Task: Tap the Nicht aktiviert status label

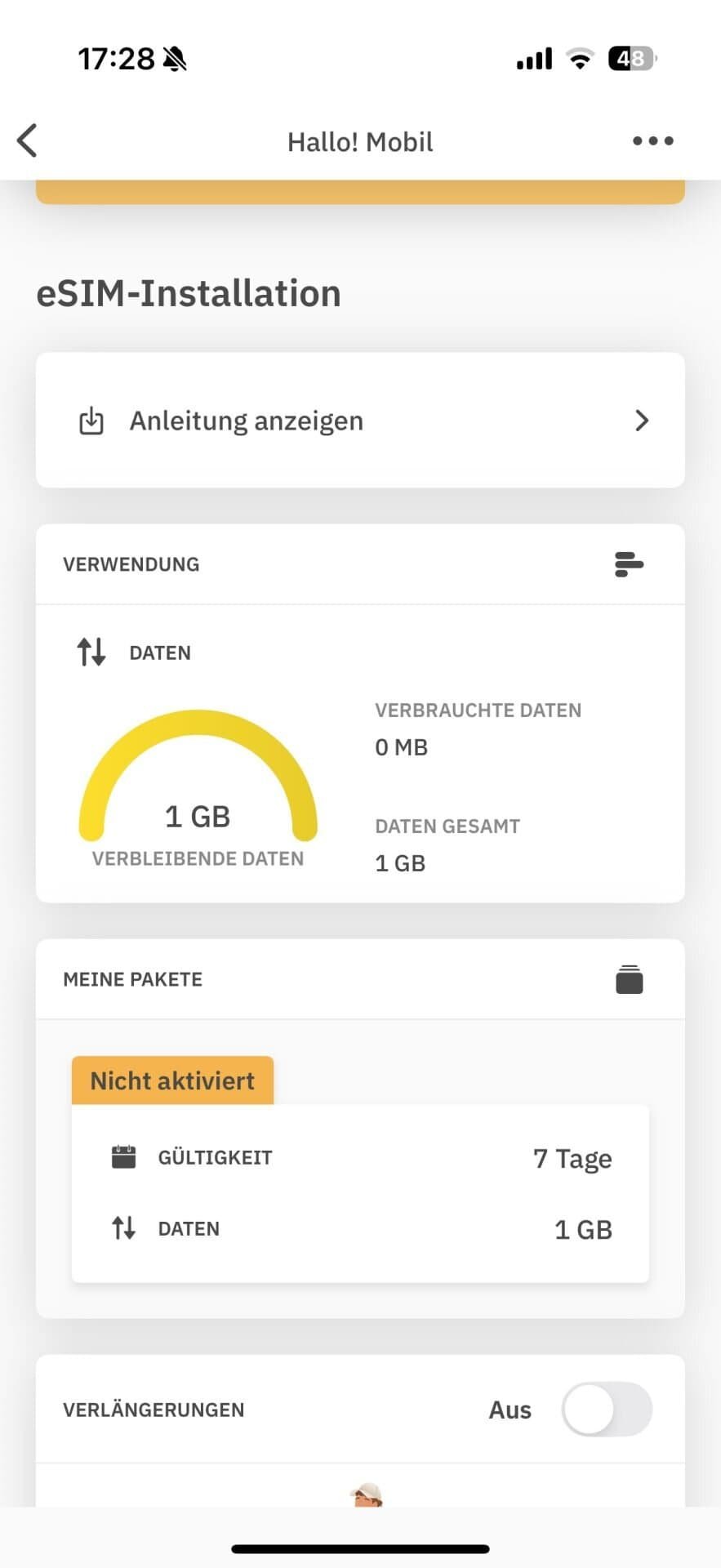Action: (x=172, y=1080)
